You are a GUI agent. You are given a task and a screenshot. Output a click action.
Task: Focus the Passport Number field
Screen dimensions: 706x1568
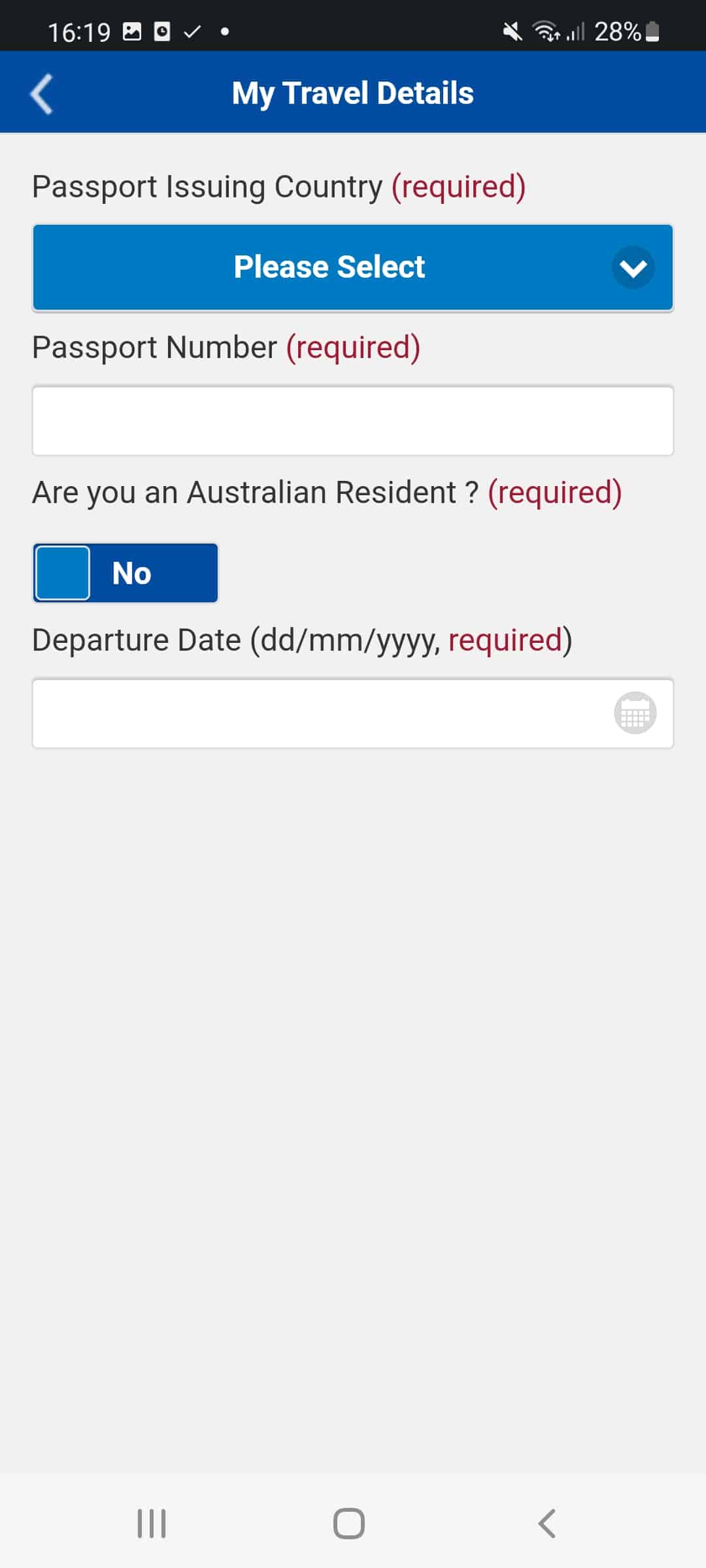click(353, 420)
